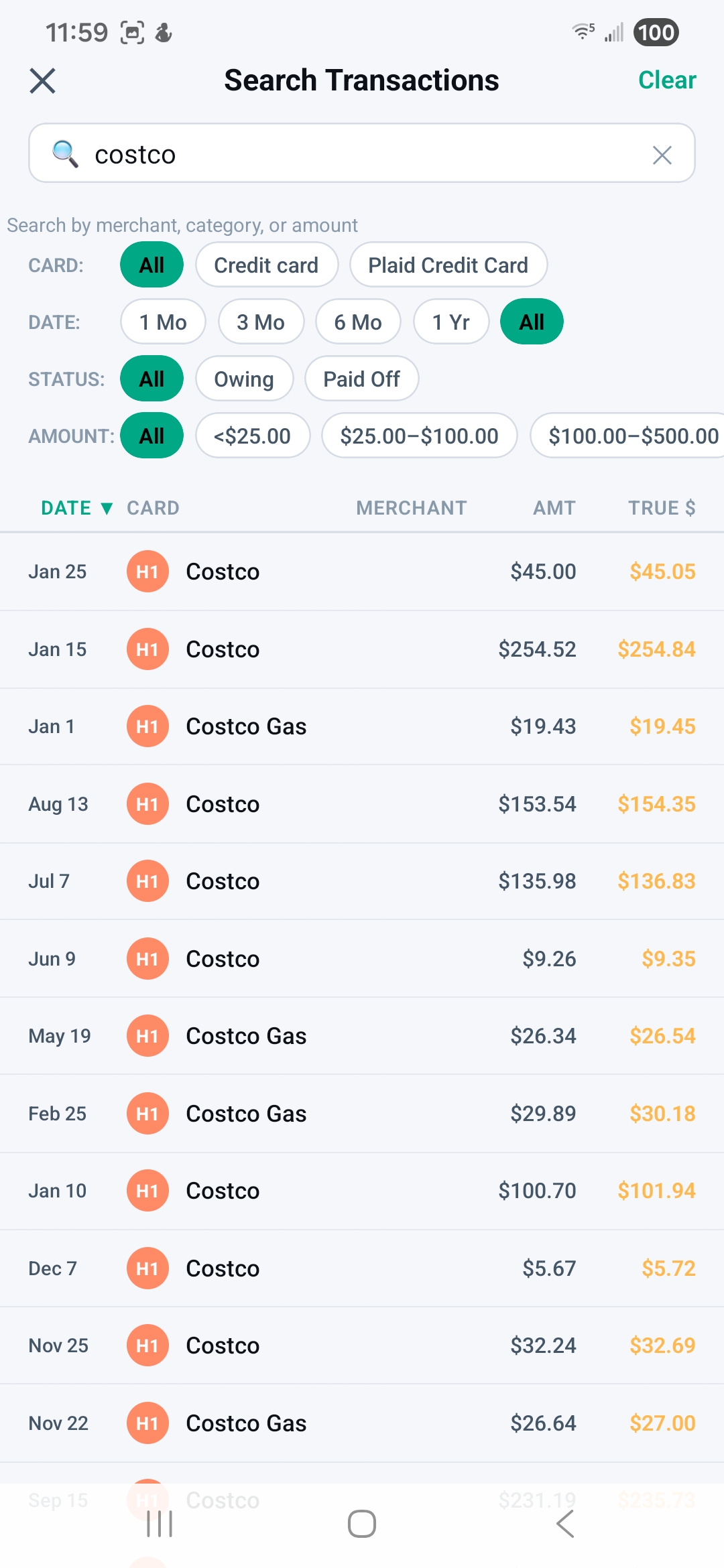This screenshot has height=1568, width=724.
Task: Tap the Clear link to reset filters
Action: point(666,80)
